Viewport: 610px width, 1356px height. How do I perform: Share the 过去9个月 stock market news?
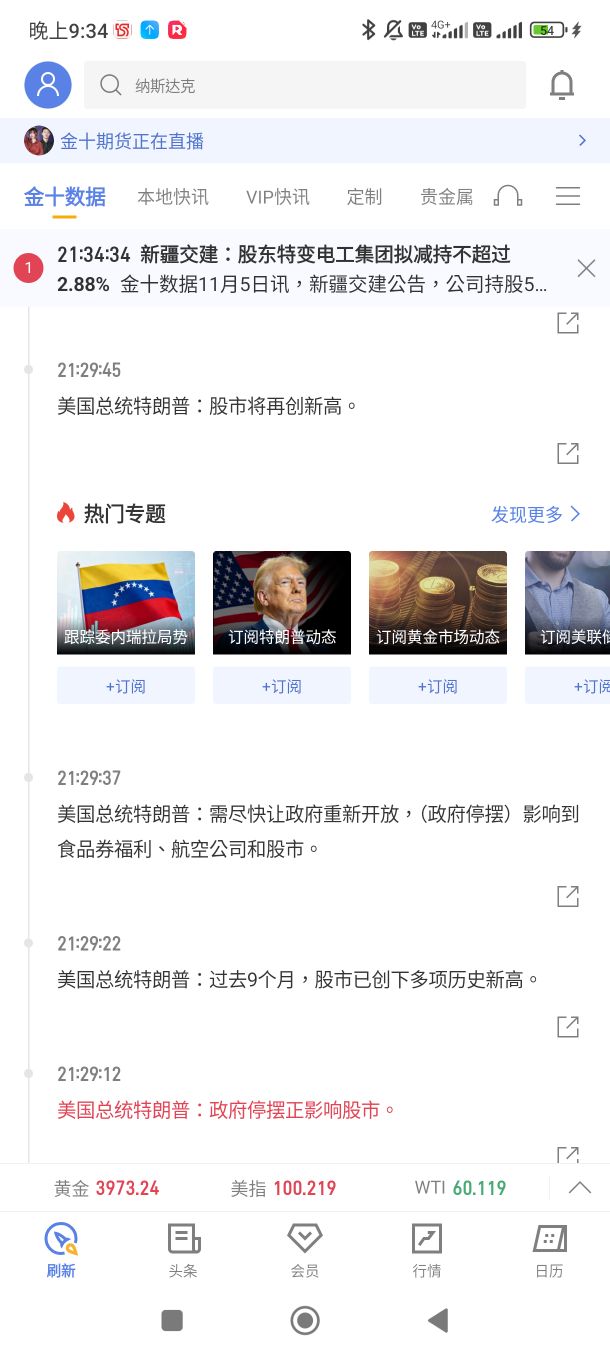pyautogui.click(x=568, y=1026)
